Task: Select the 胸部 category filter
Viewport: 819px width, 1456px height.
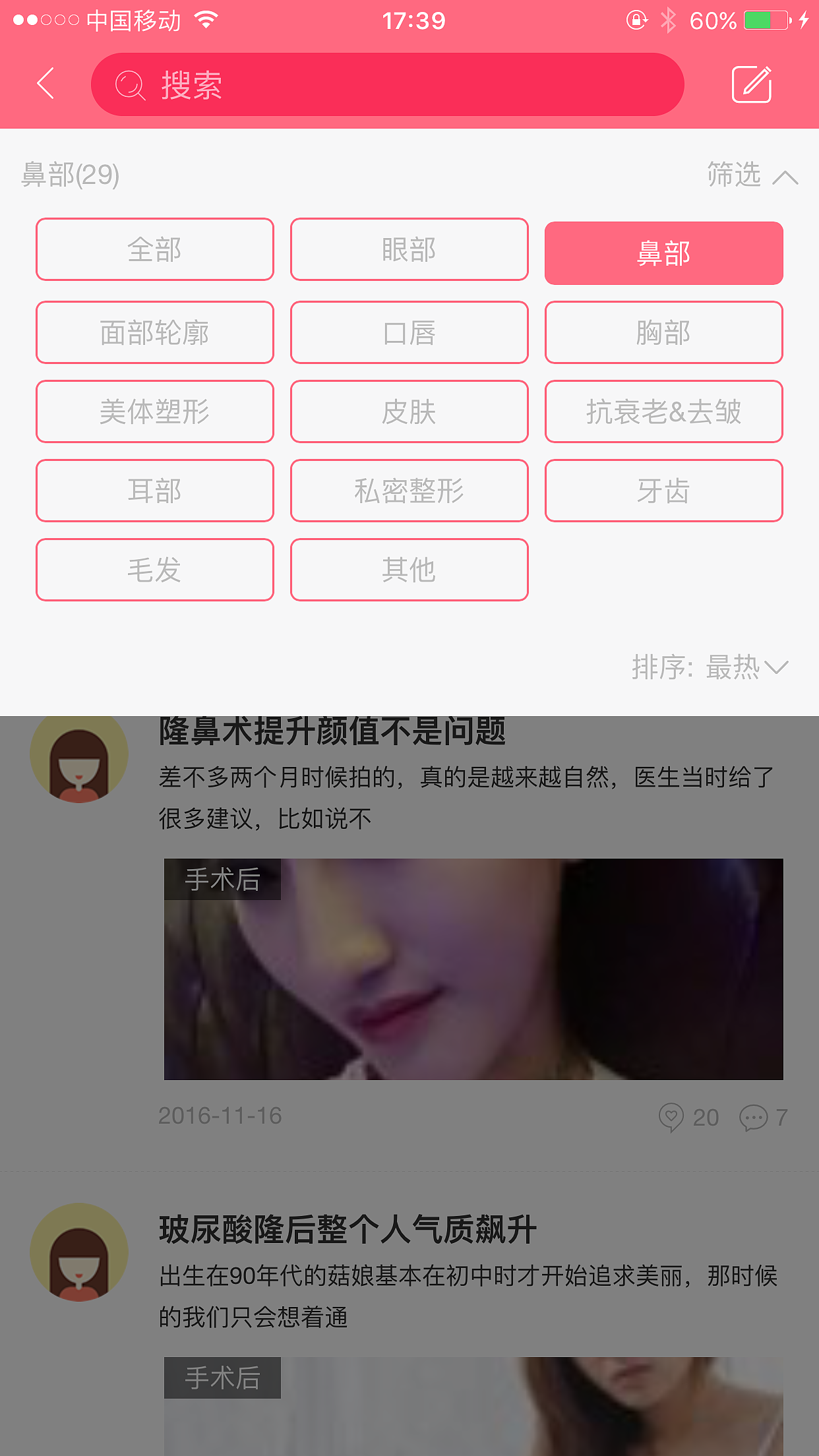Action: pyautogui.click(x=663, y=332)
